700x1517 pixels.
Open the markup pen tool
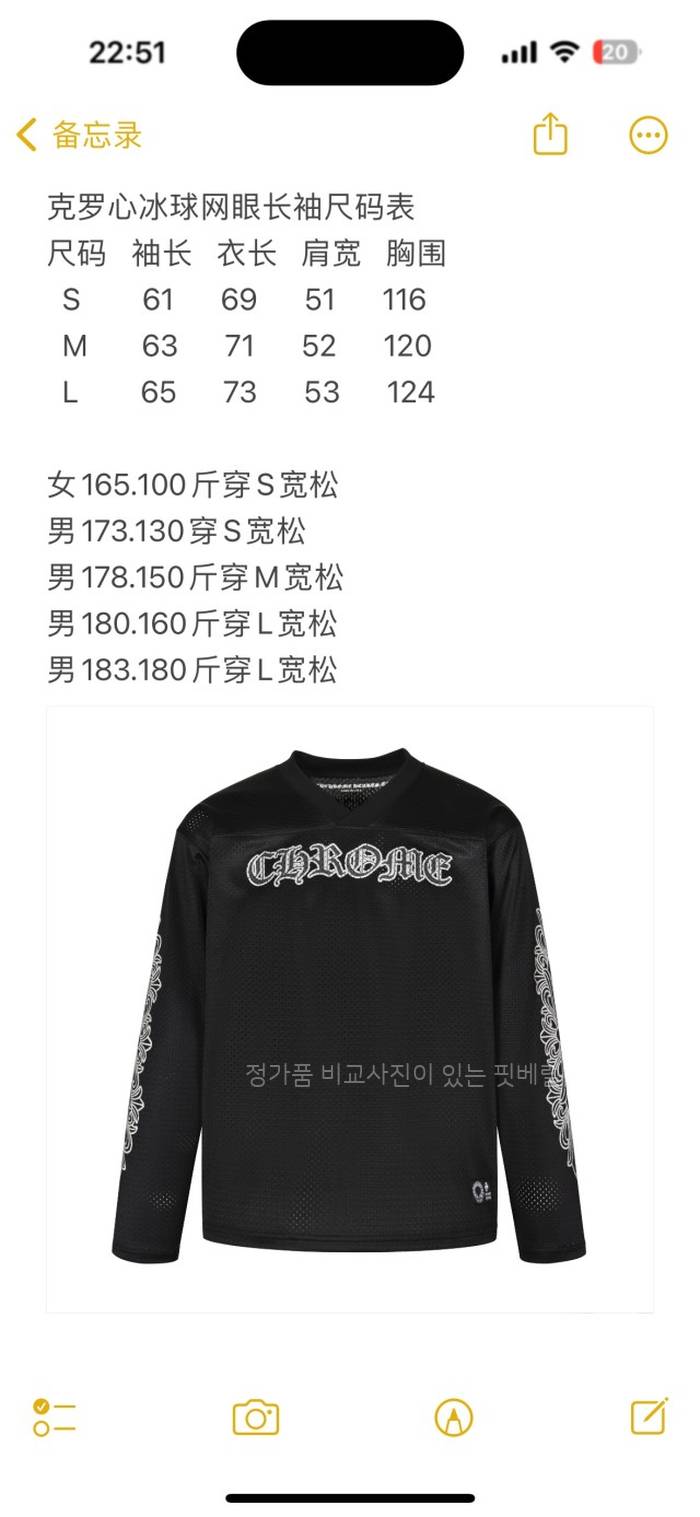453,1417
